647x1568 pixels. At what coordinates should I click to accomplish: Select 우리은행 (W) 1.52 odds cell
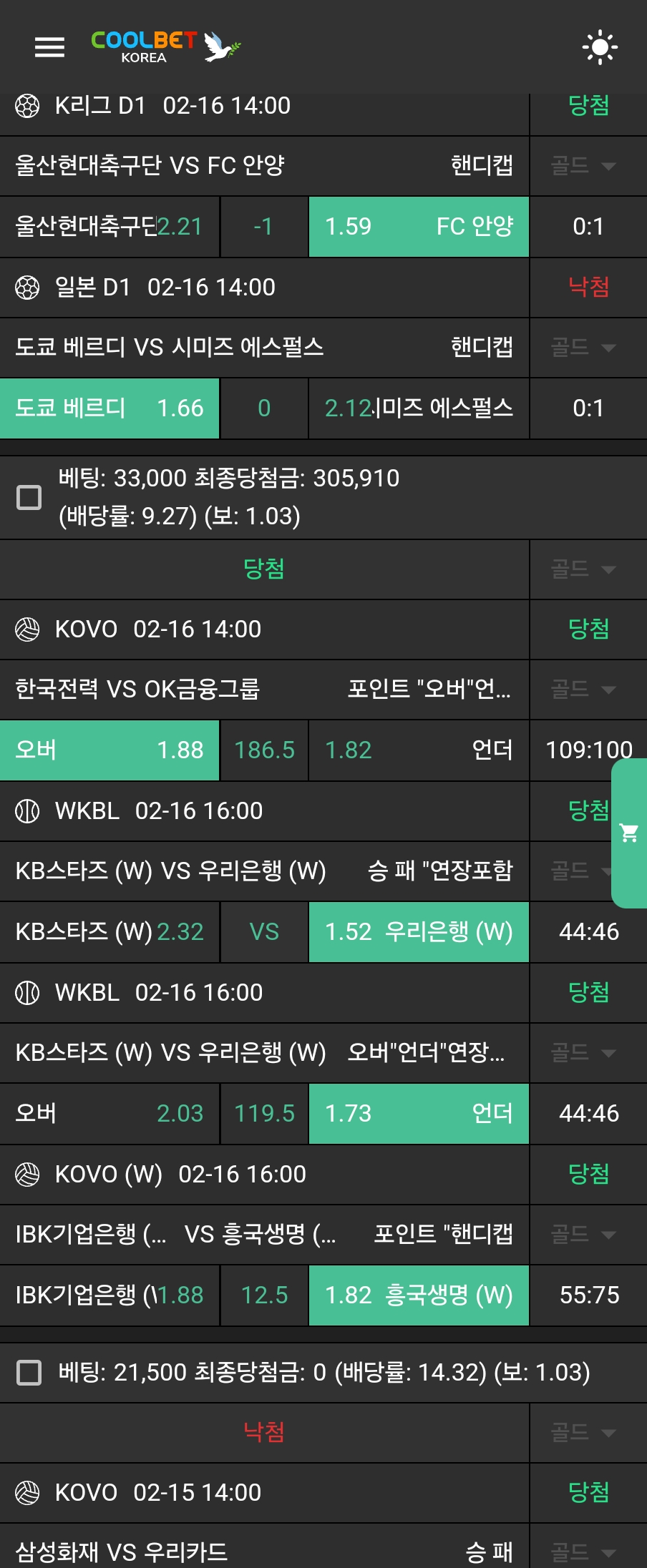tap(419, 932)
